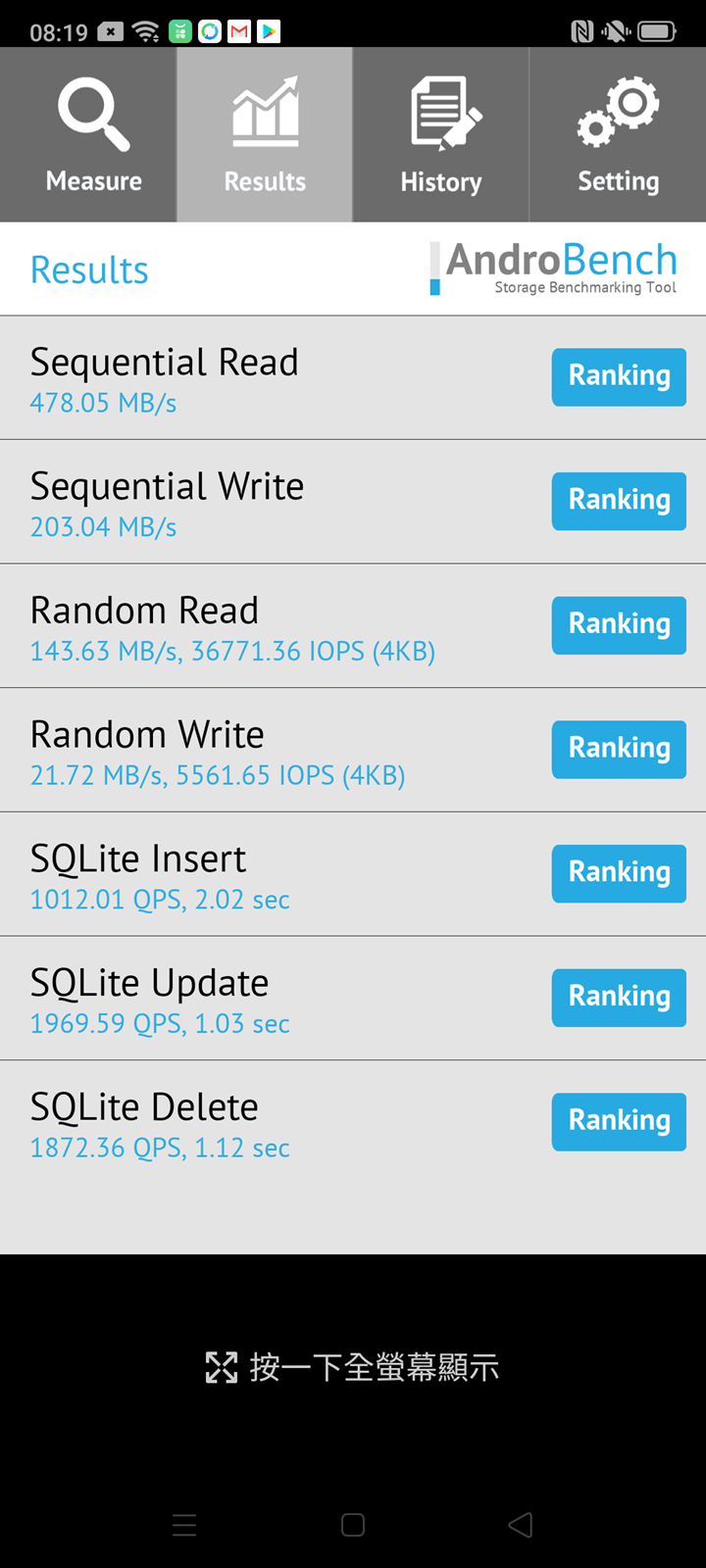Tap Ranking beside SQLite Insert
This screenshot has height=1568, width=706.
click(619, 873)
